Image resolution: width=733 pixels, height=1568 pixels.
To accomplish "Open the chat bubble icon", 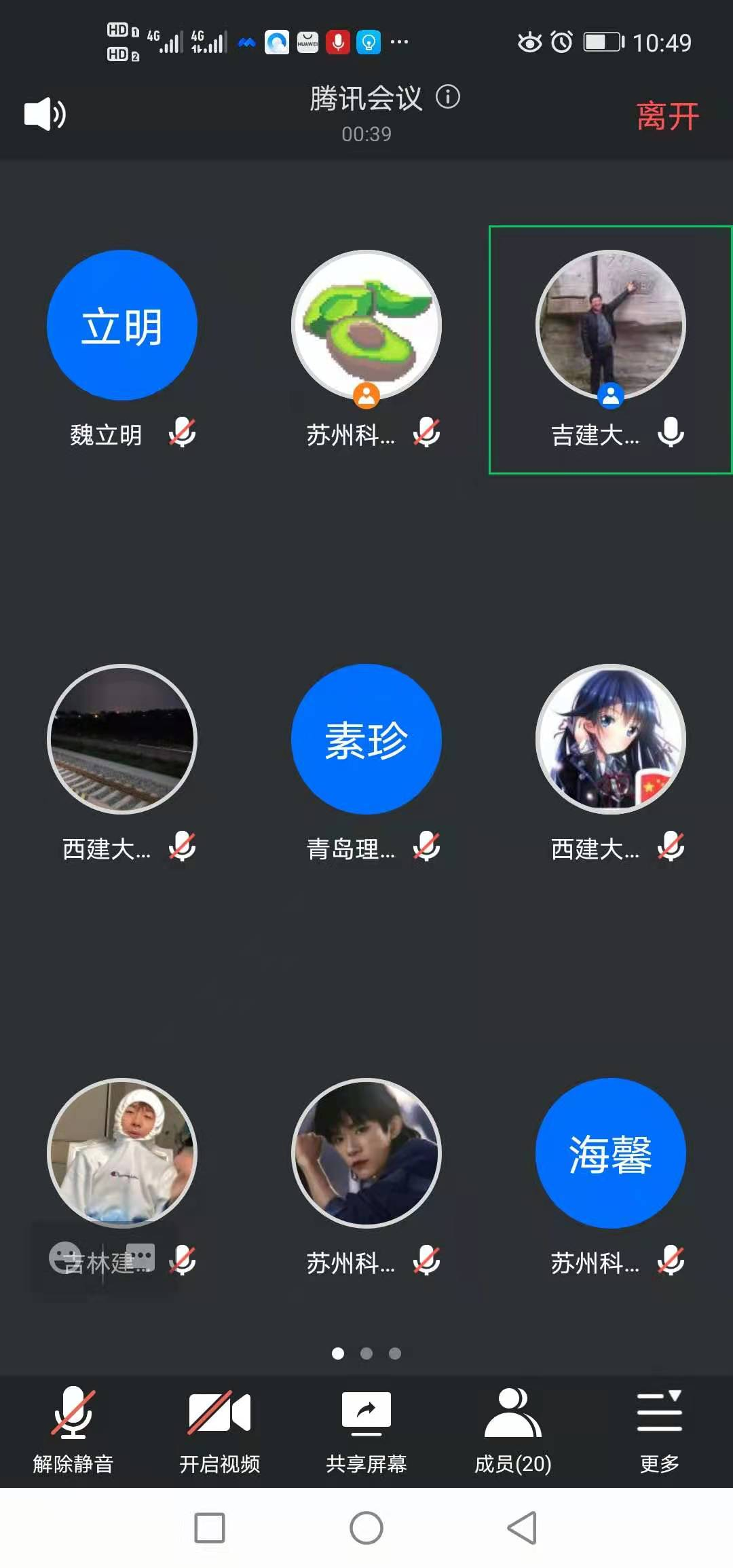I will [x=140, y=1256].
